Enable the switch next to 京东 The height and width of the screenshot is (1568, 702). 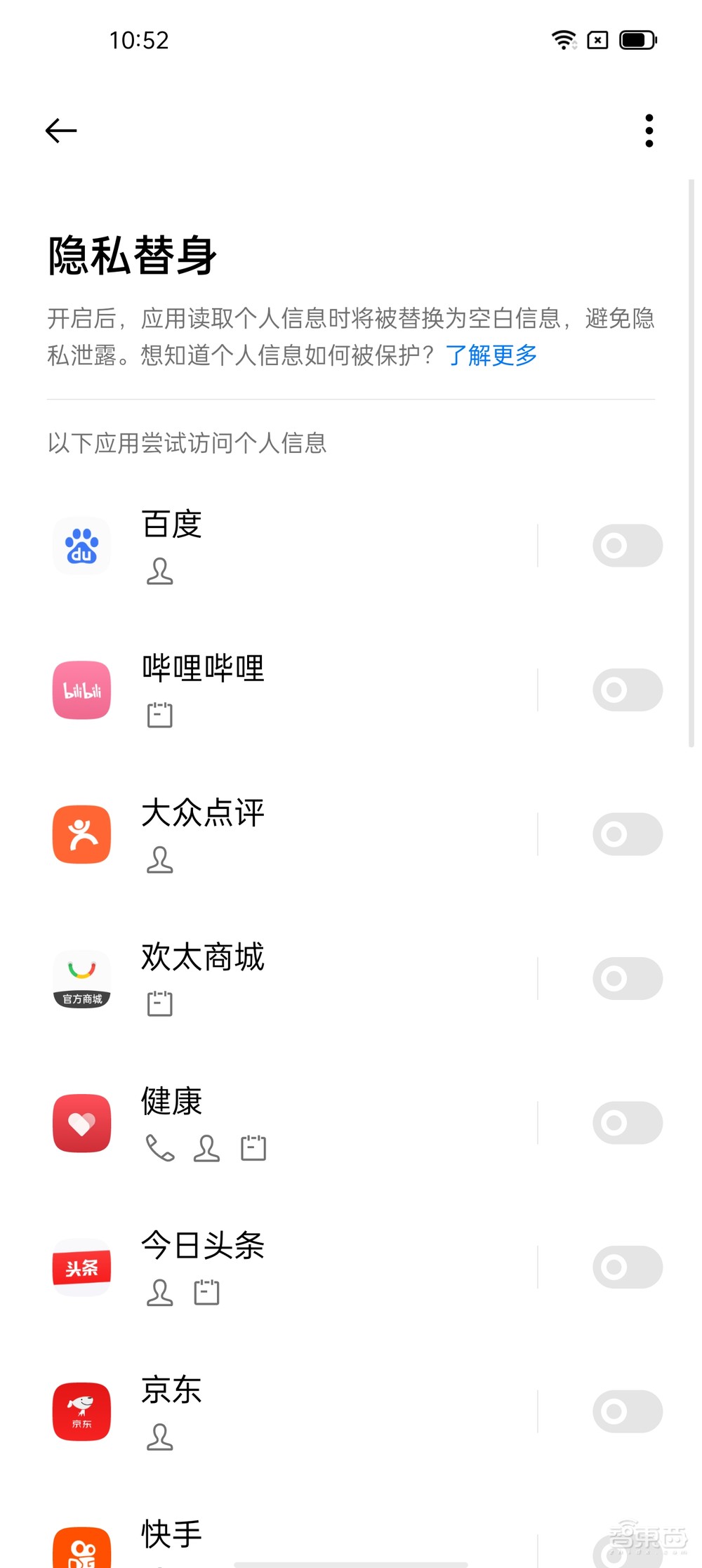point(626,1411)
